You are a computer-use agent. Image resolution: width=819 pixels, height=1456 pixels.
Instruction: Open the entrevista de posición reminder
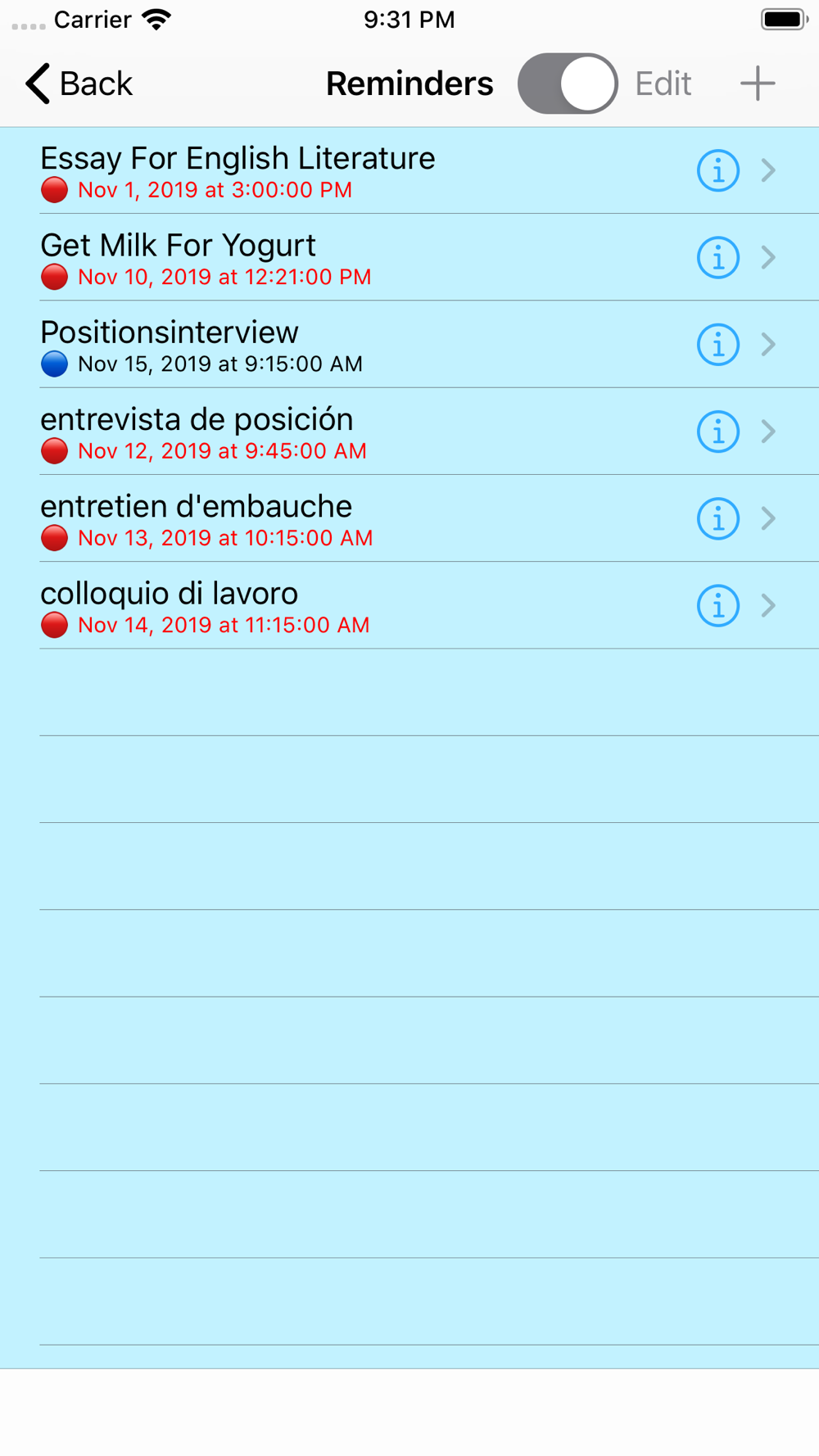[x=328, y=432]
